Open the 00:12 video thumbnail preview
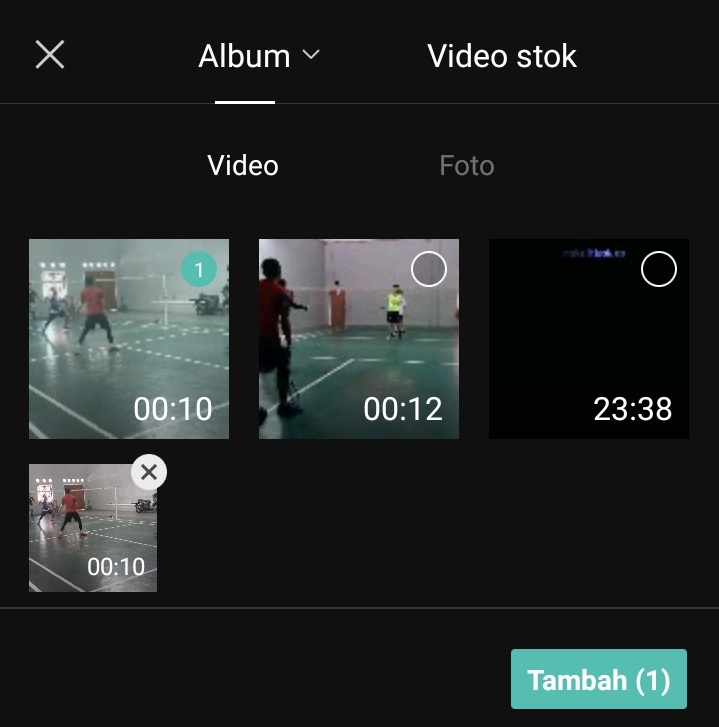This screenshot has height=727, width=719. pyautogui.click(x=359, y=339)
